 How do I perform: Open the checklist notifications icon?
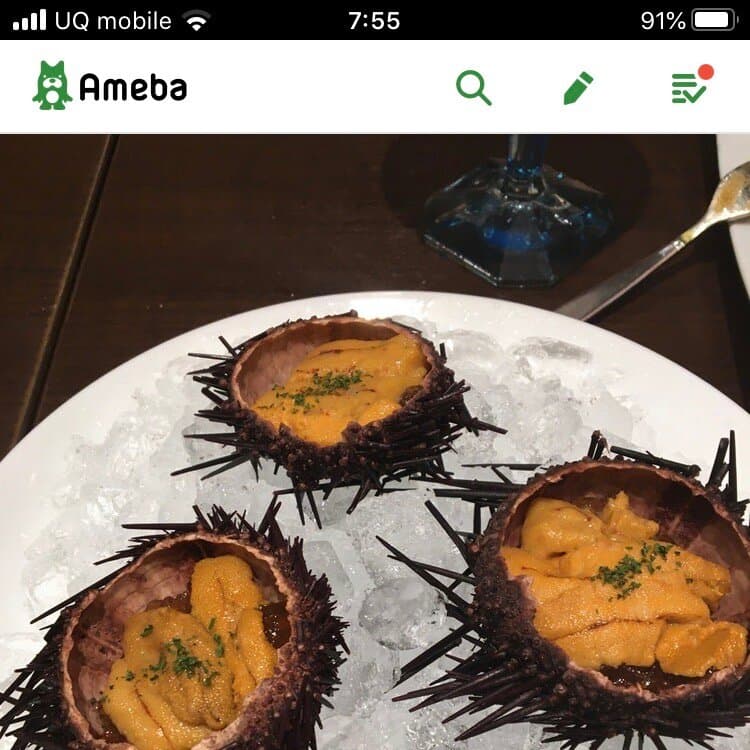coord(690,87)
